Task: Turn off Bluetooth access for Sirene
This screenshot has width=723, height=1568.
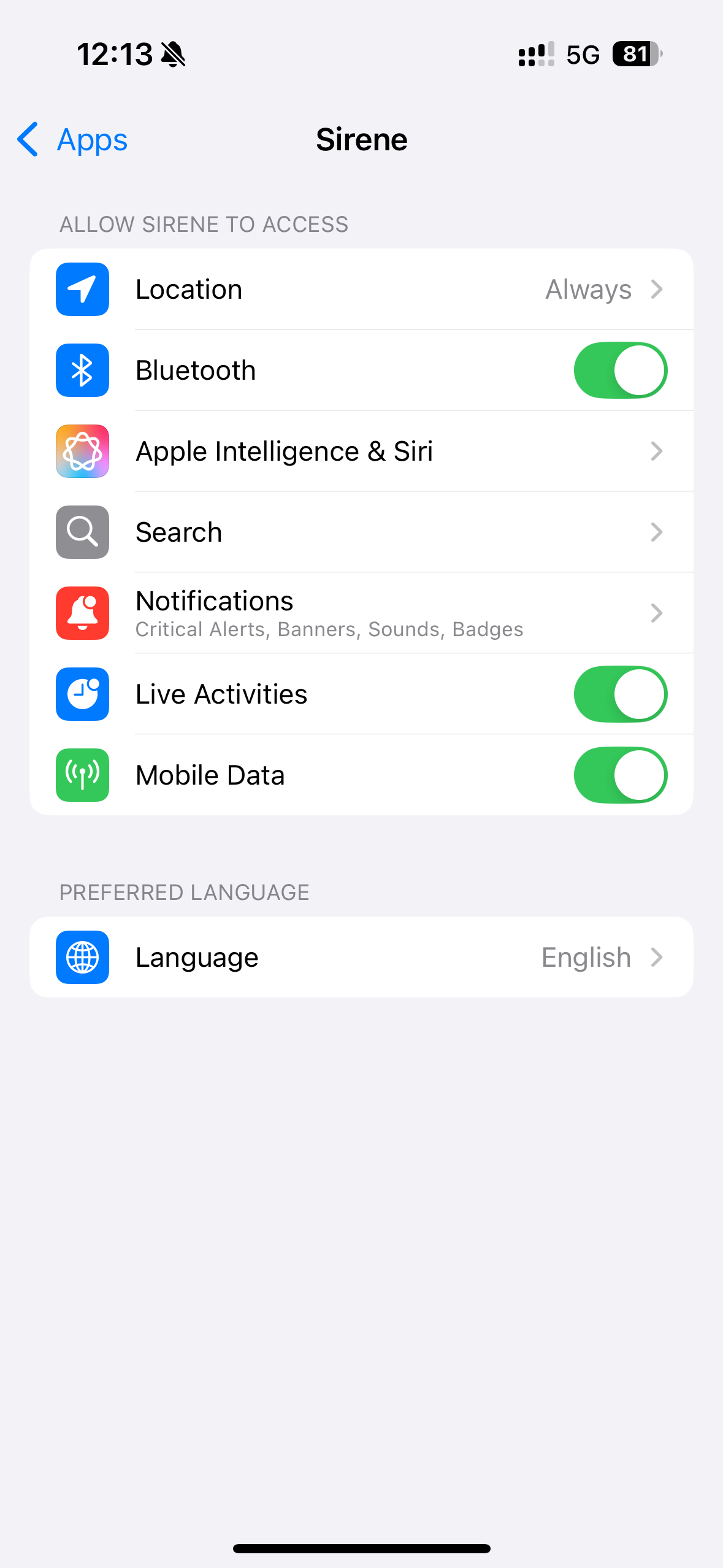Action: point(620,371)
